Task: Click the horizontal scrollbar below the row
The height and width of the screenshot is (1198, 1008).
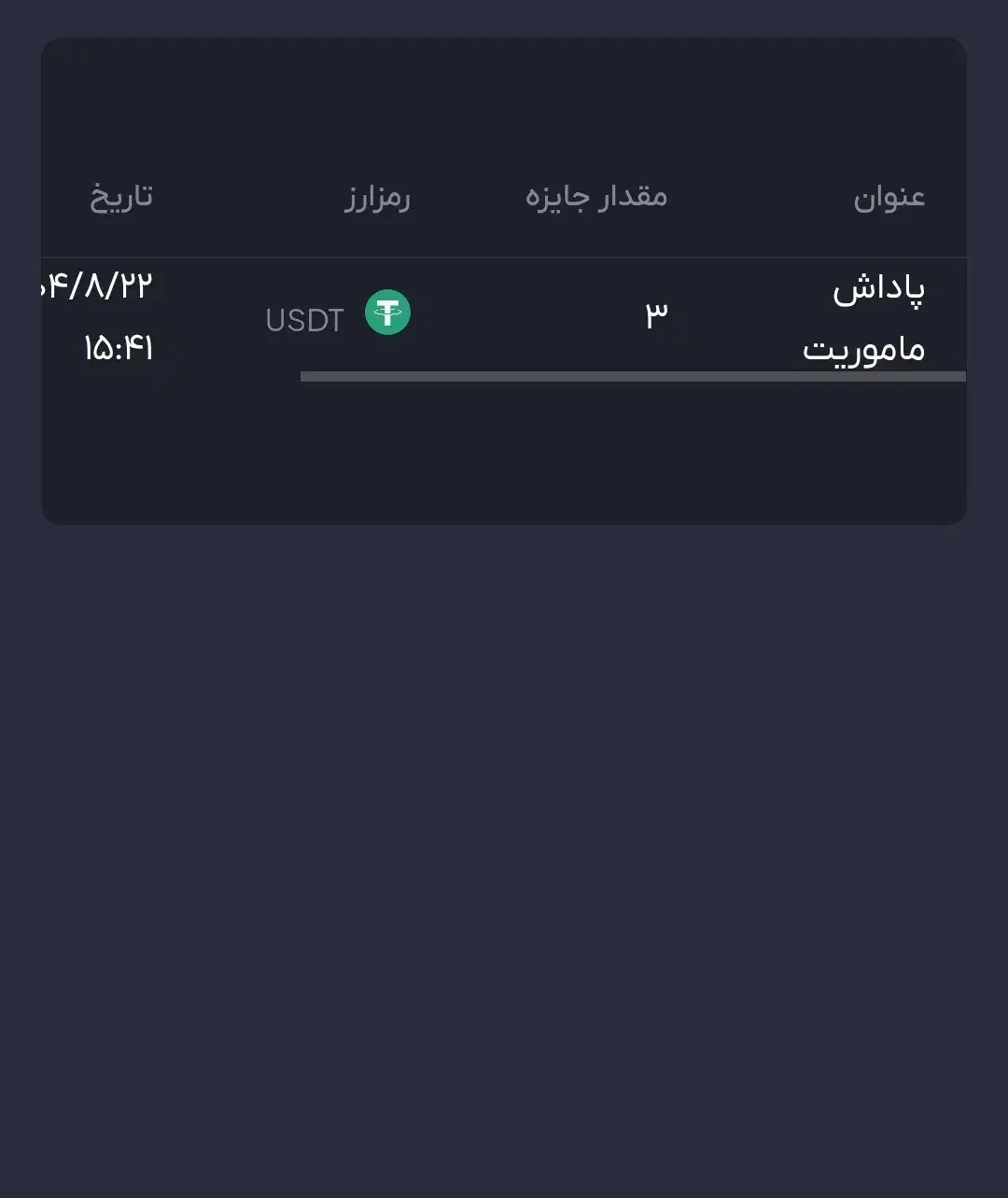Action: click(x=633, y=377)
